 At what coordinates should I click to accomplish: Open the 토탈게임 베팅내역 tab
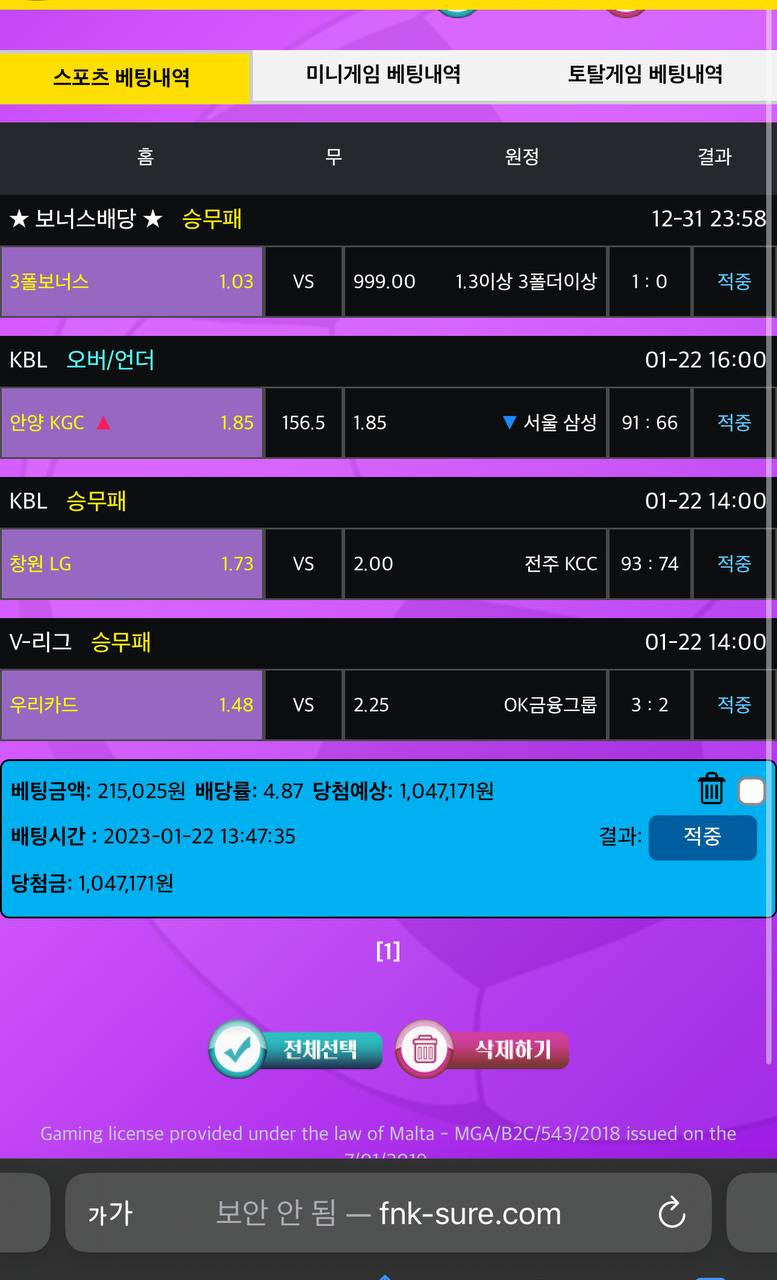645,75
